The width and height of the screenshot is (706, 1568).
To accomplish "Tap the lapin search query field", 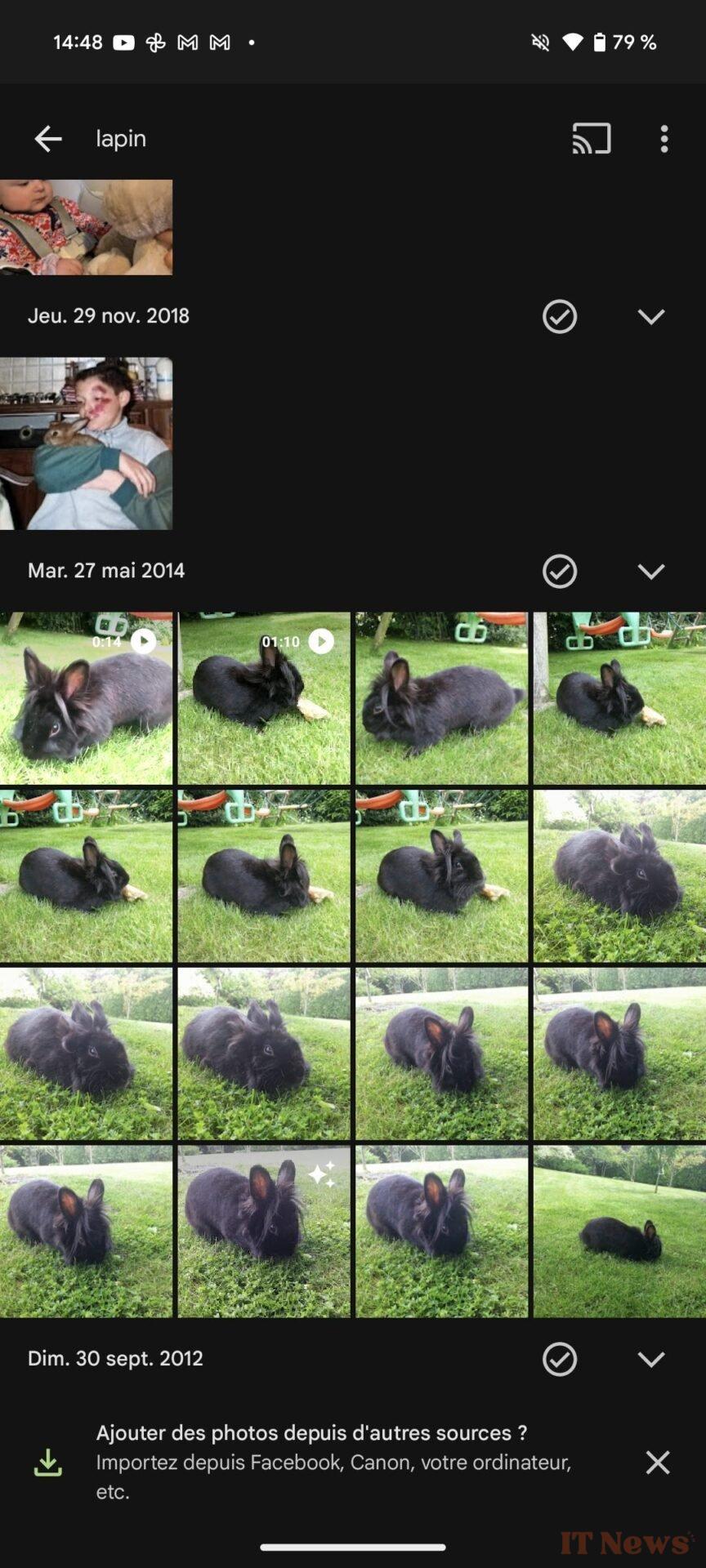I will pos(121,139).
